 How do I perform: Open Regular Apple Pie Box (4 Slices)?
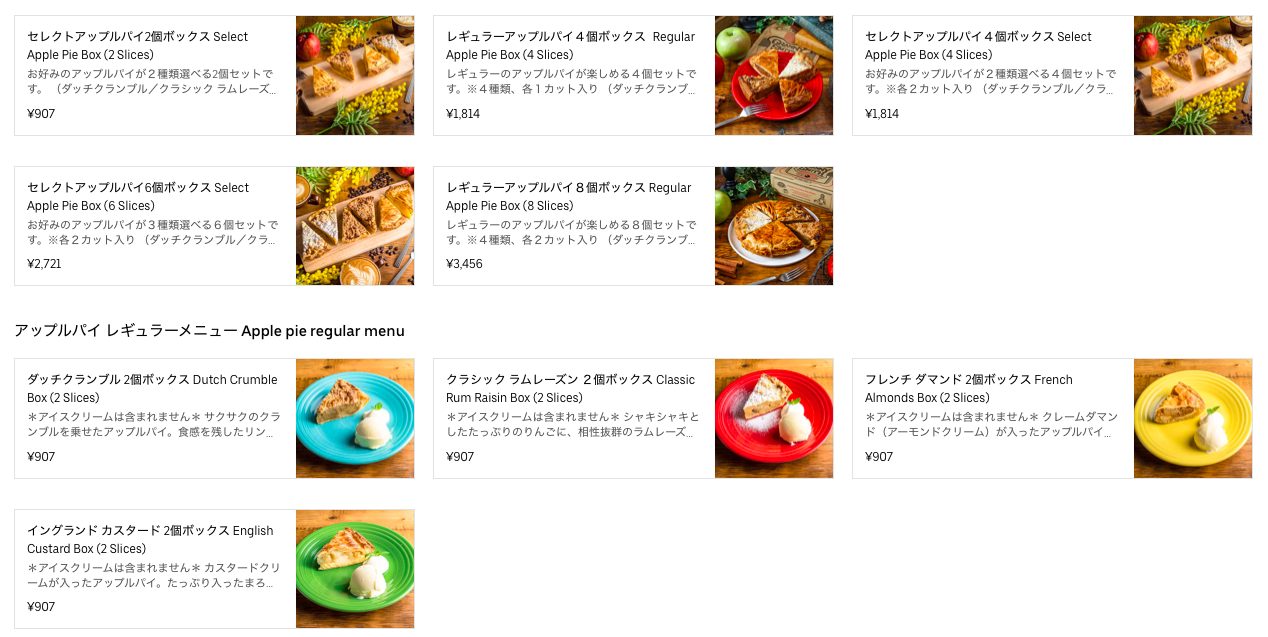633,75
